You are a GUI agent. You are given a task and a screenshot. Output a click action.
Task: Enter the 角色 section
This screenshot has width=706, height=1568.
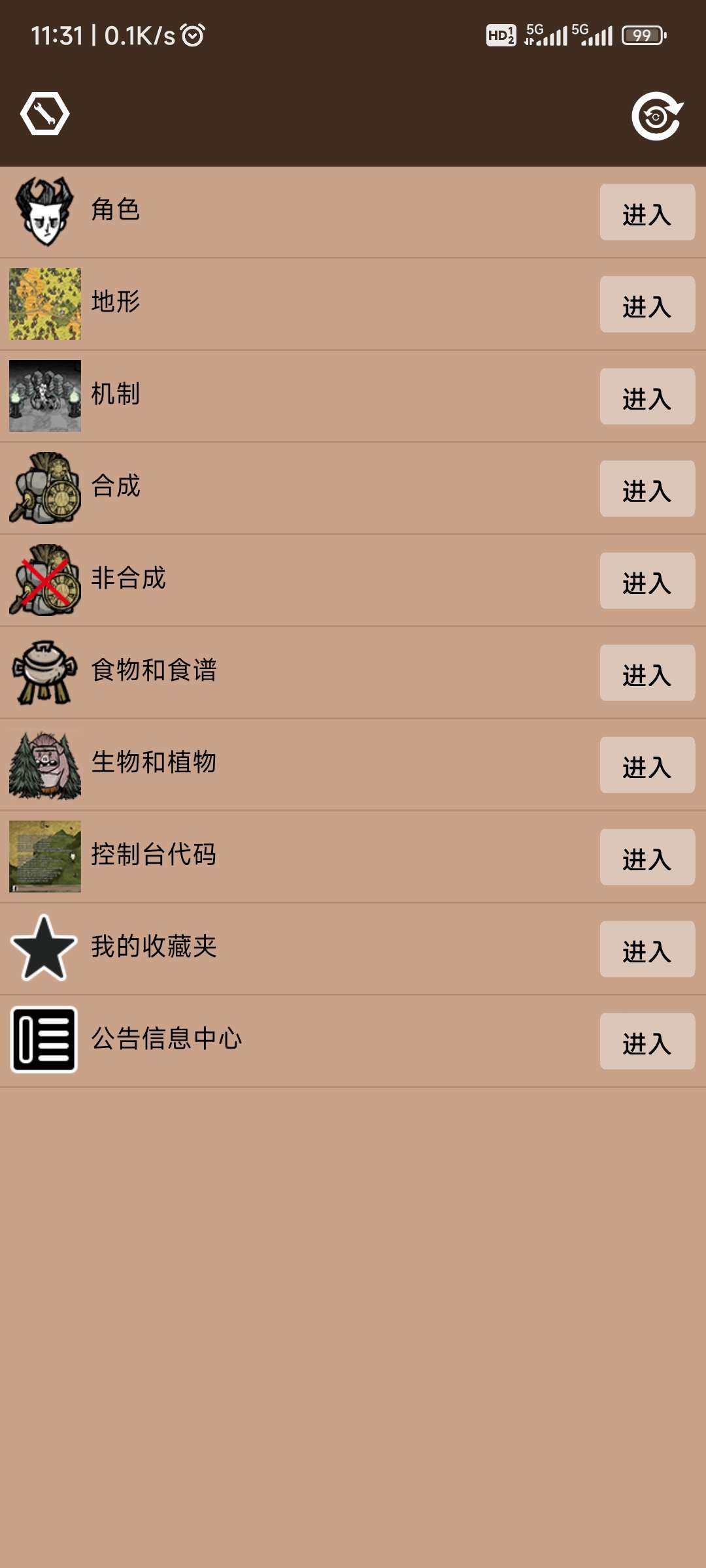coord(647,212)
